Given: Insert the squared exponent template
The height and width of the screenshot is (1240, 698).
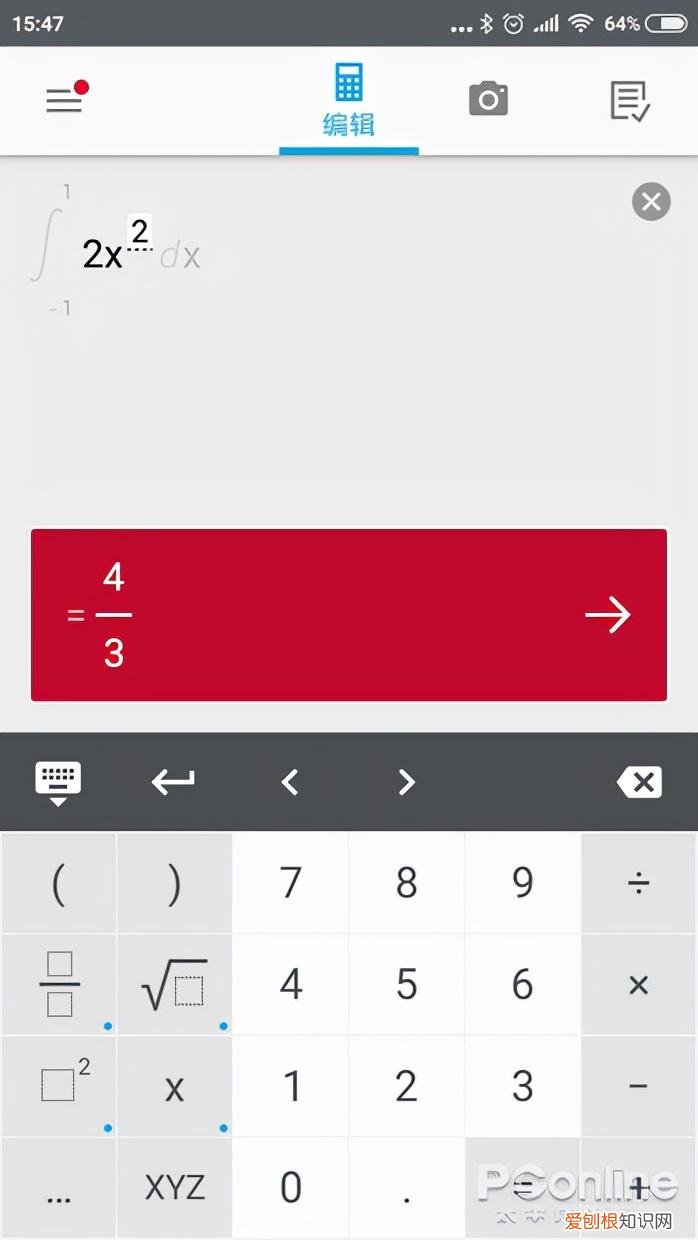Looking at the screenshot, I should [58, 1086].
